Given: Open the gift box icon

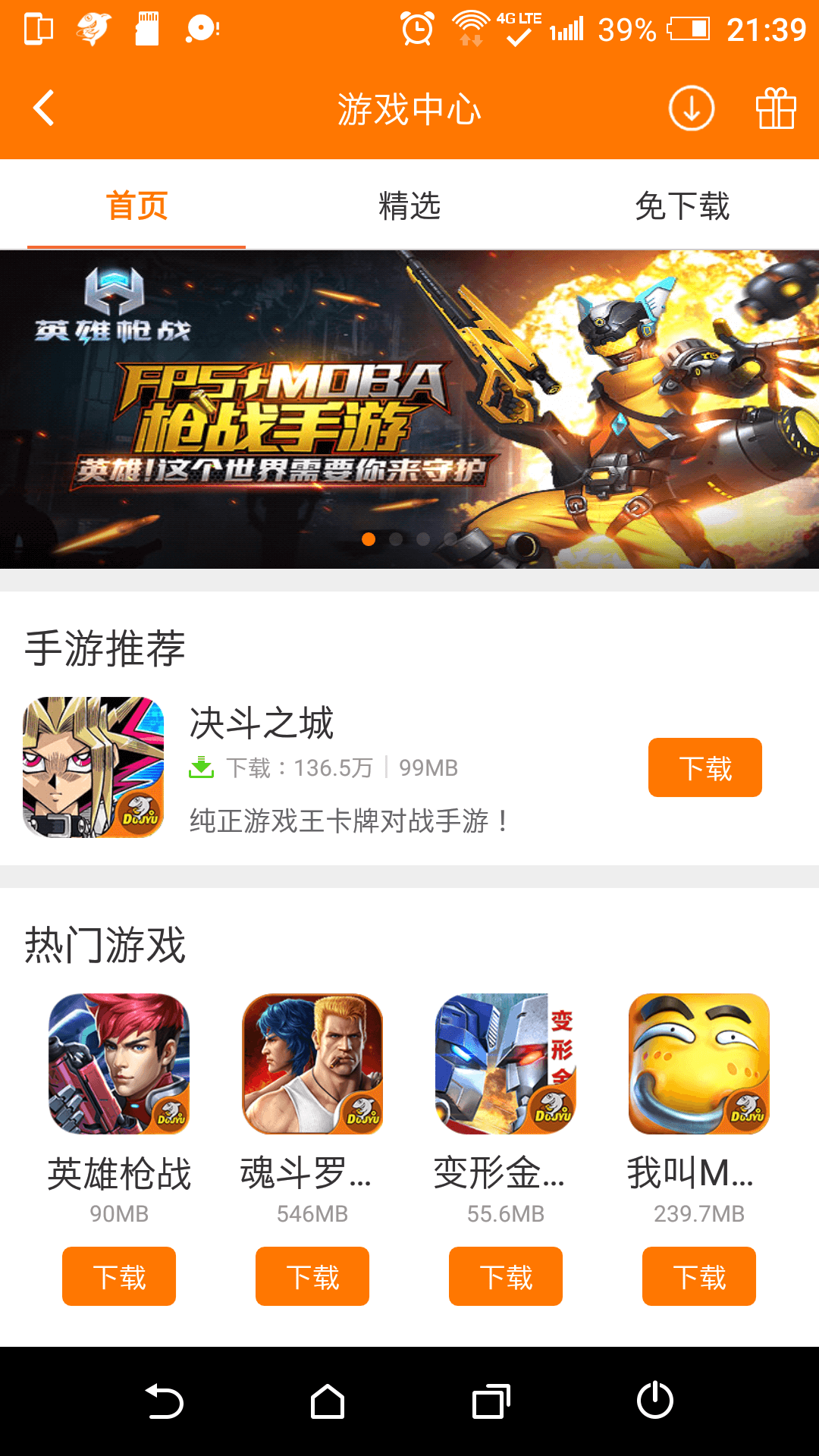Looking at the screenshot, I should [776, 108].
